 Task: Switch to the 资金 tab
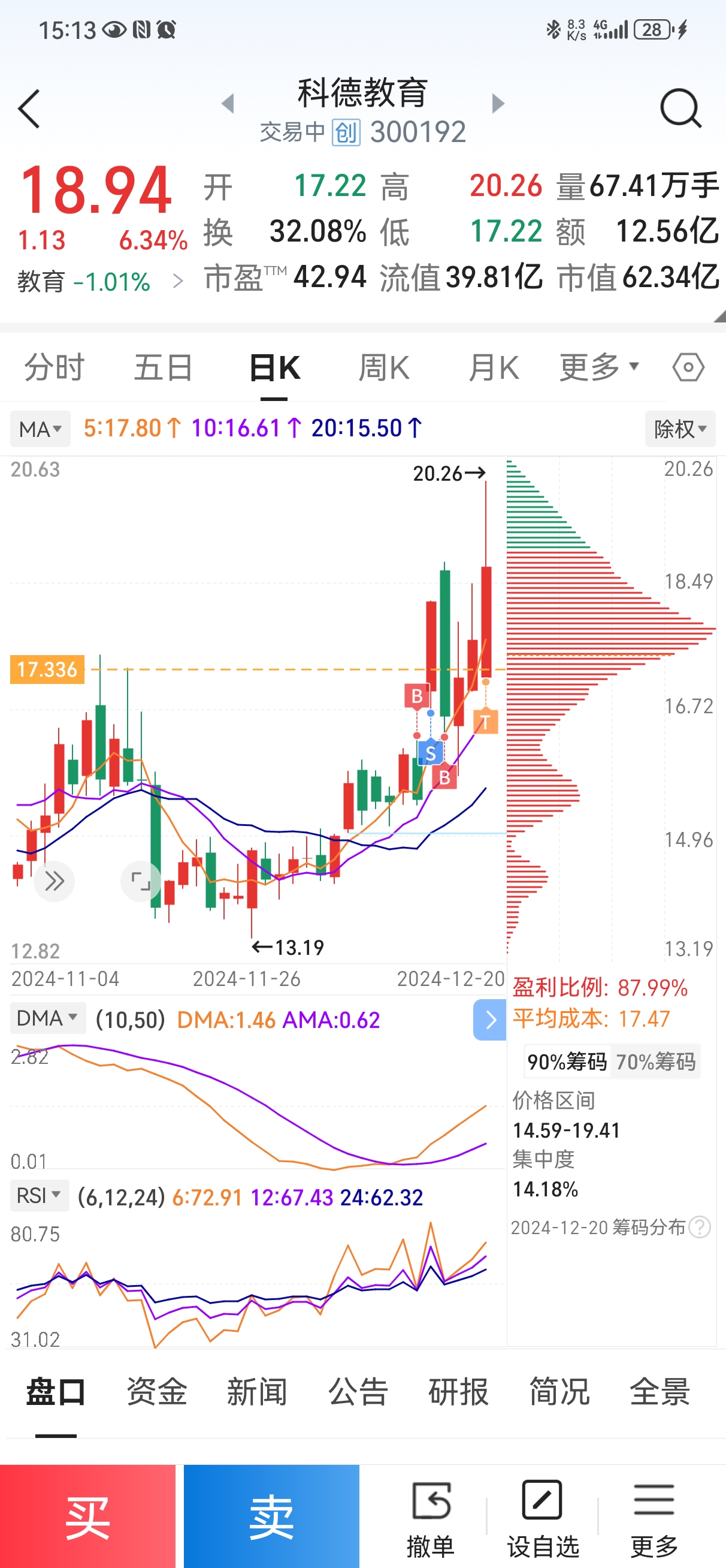coord(156,1392)
